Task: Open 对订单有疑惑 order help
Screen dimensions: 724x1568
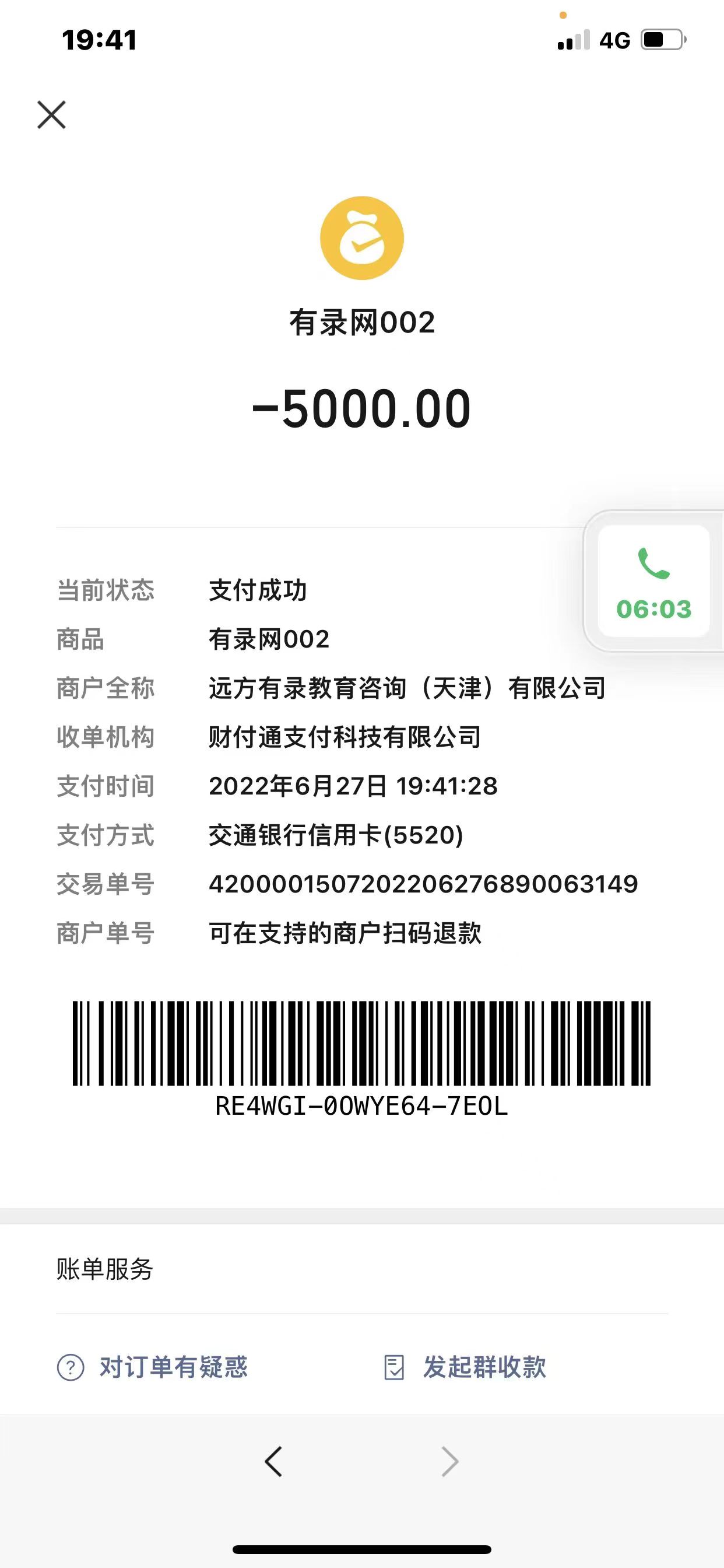Action: click(x=153, y=1367)
